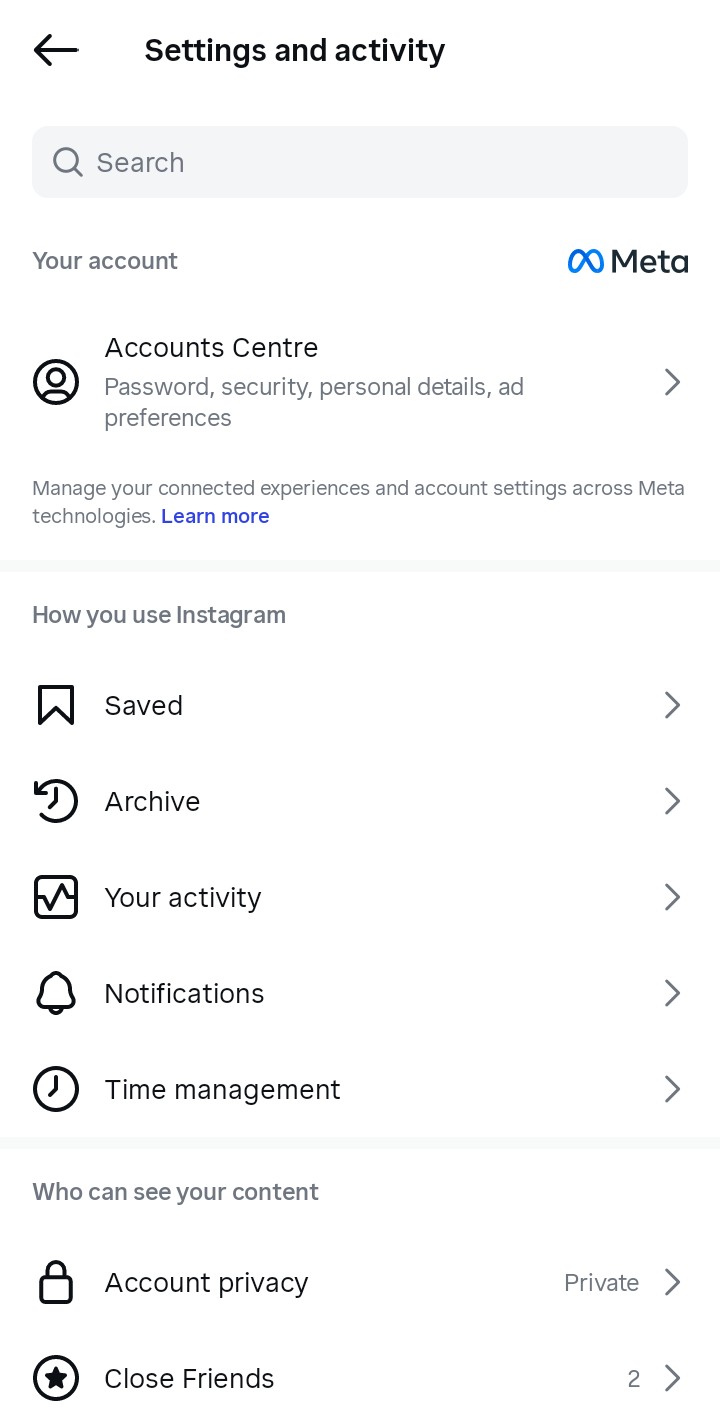Click the Learn more link

[x=215, y=516]
